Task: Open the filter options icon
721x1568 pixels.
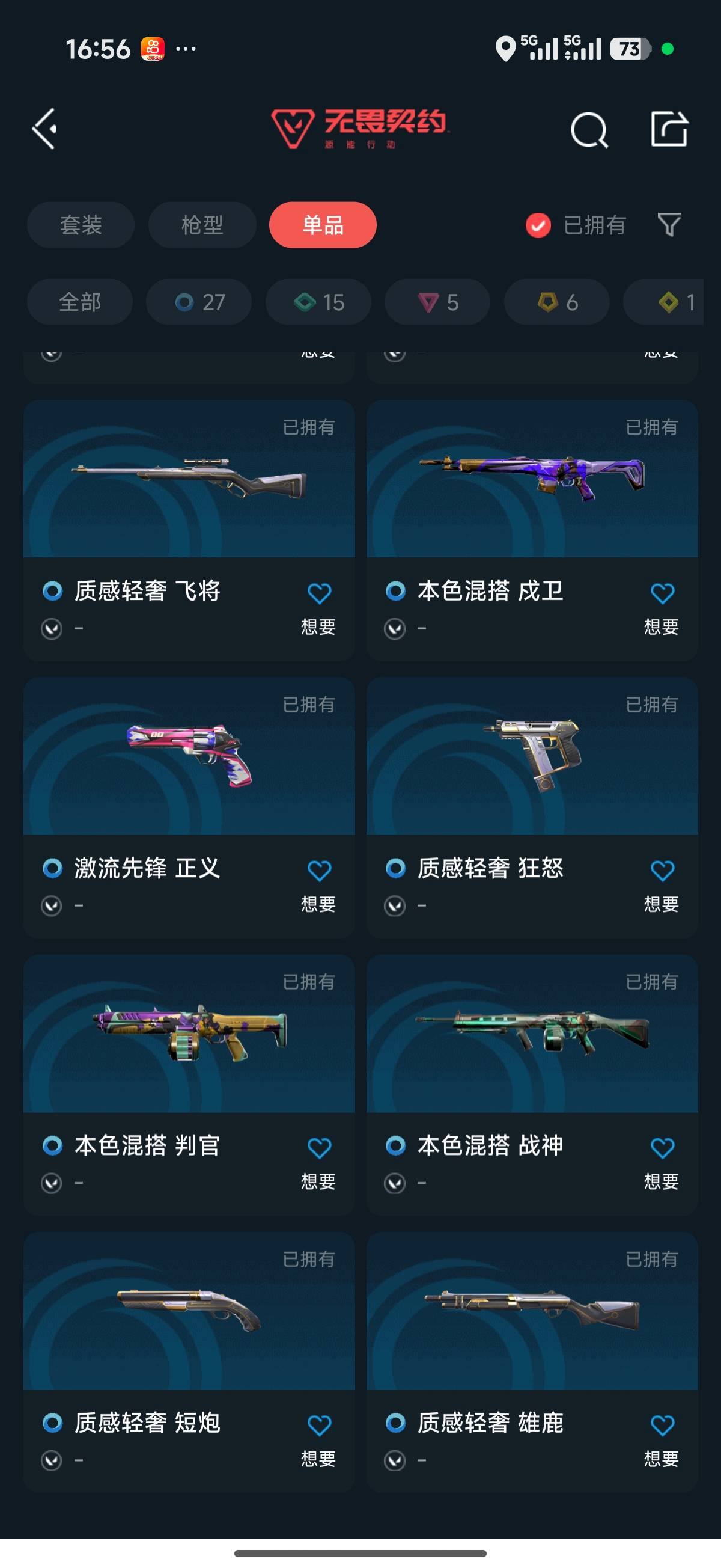Action: pos(668,225)
